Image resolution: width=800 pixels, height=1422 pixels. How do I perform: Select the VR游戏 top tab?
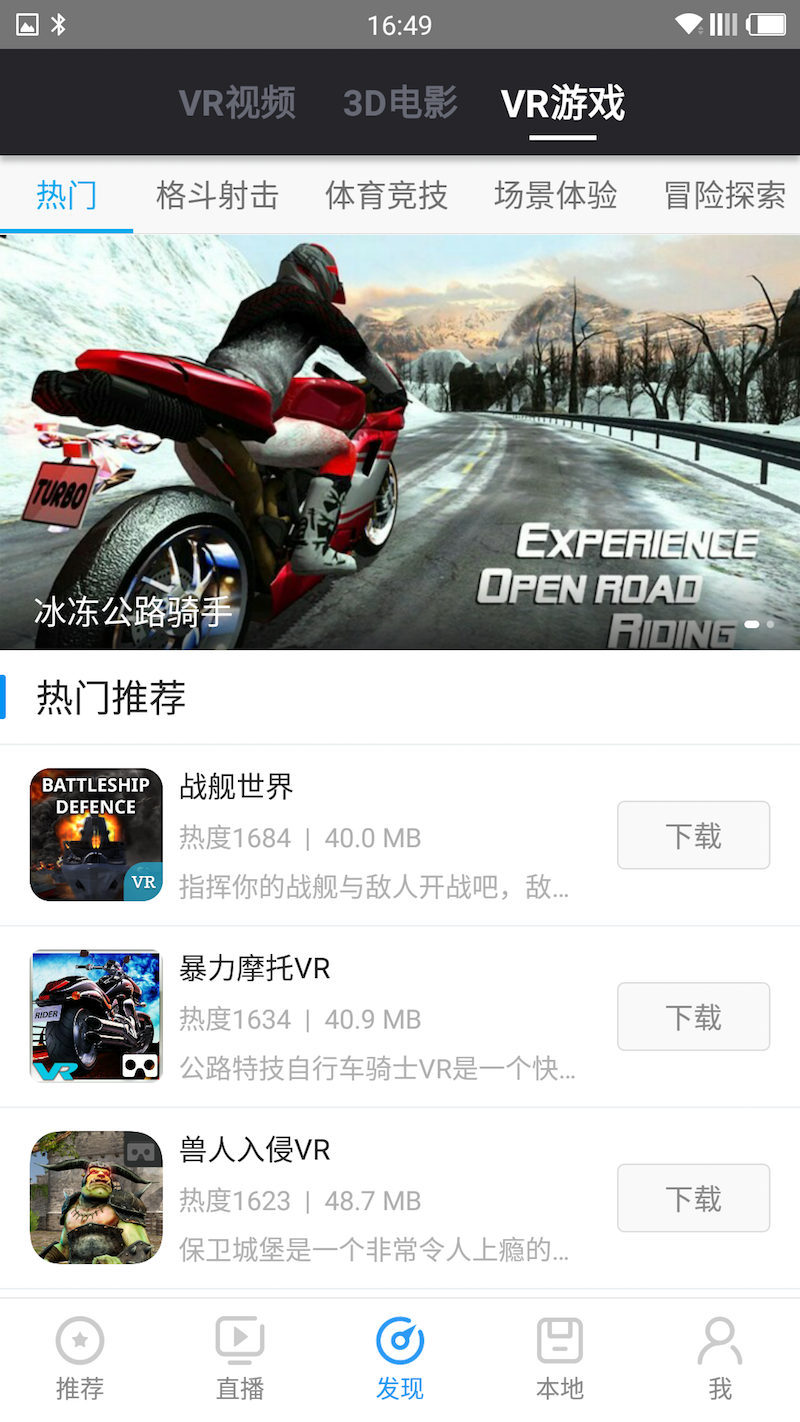(563, 103)
